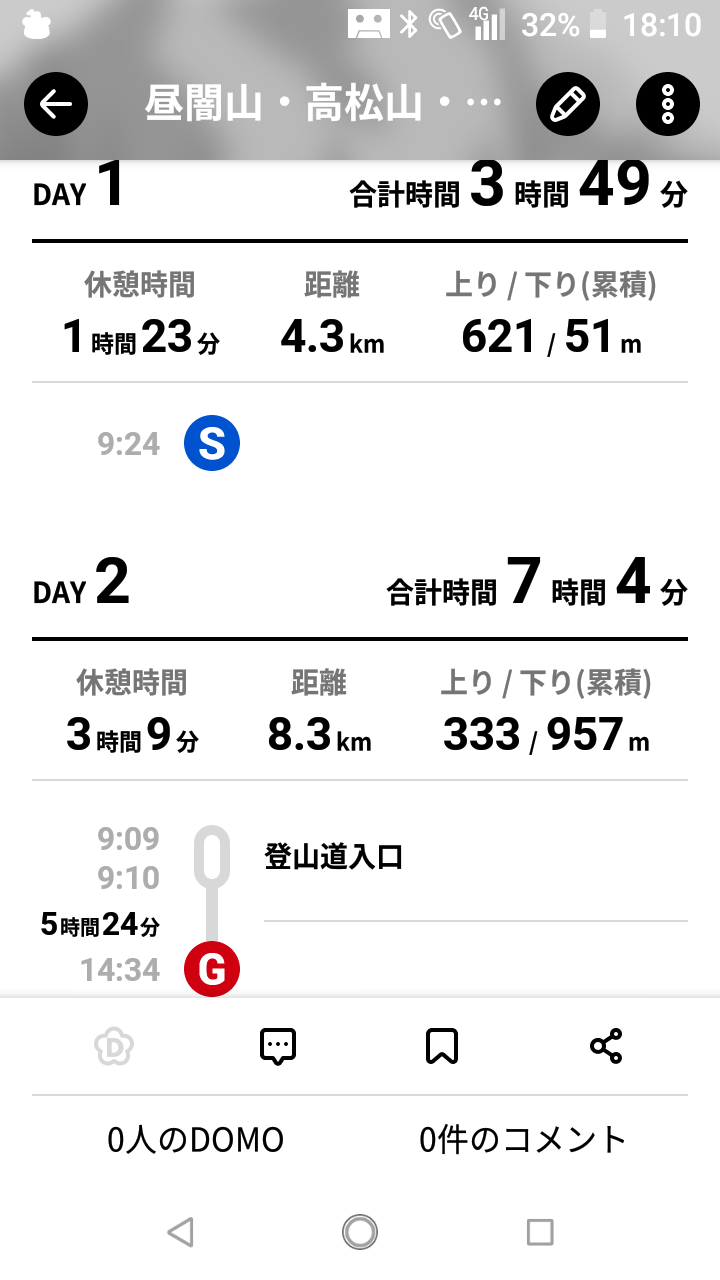720x1280 pixels.
Task: Bookmark this hiking activity
Action: click(x=442, y=1047)
